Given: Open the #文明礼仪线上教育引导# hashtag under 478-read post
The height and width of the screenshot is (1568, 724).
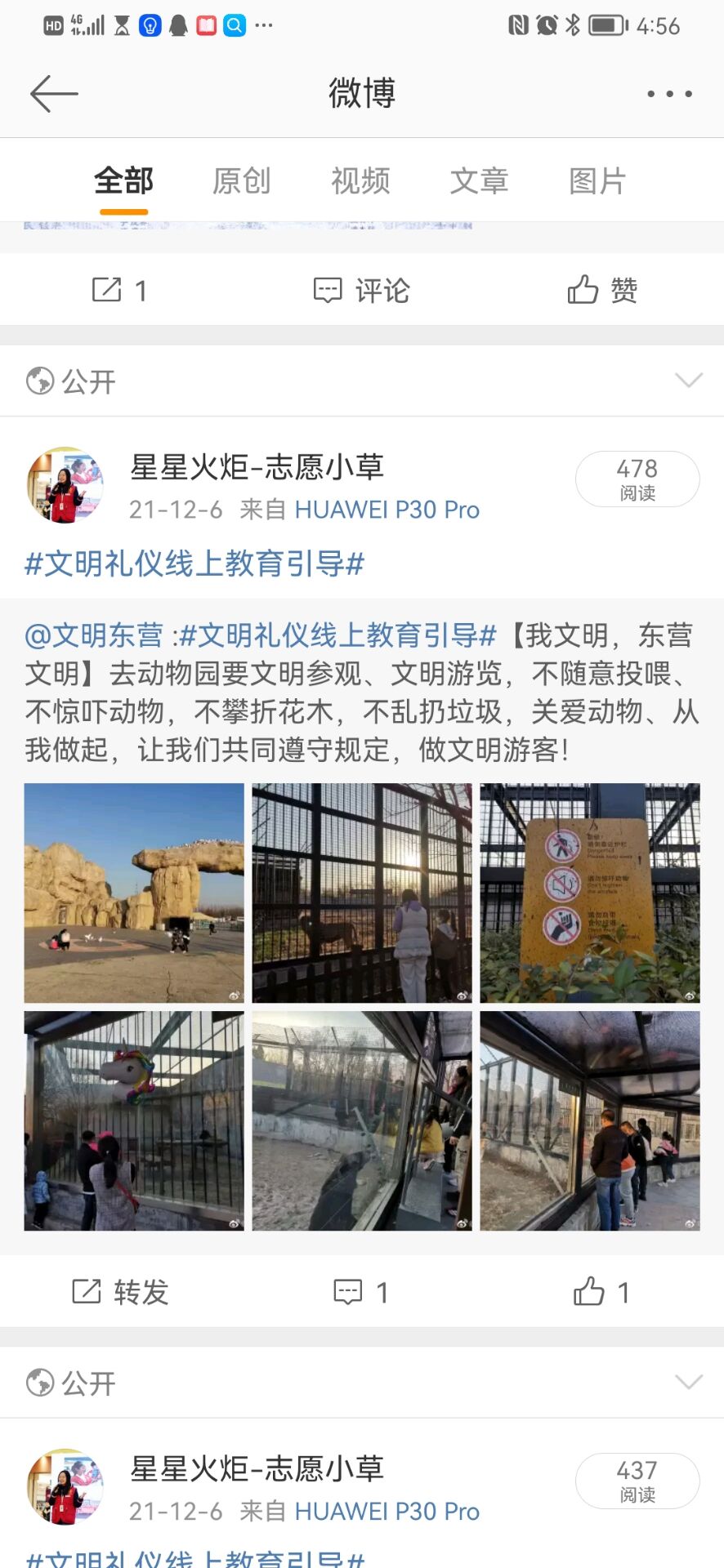Looking at the screenshot, I should click(x=194, y=563).
